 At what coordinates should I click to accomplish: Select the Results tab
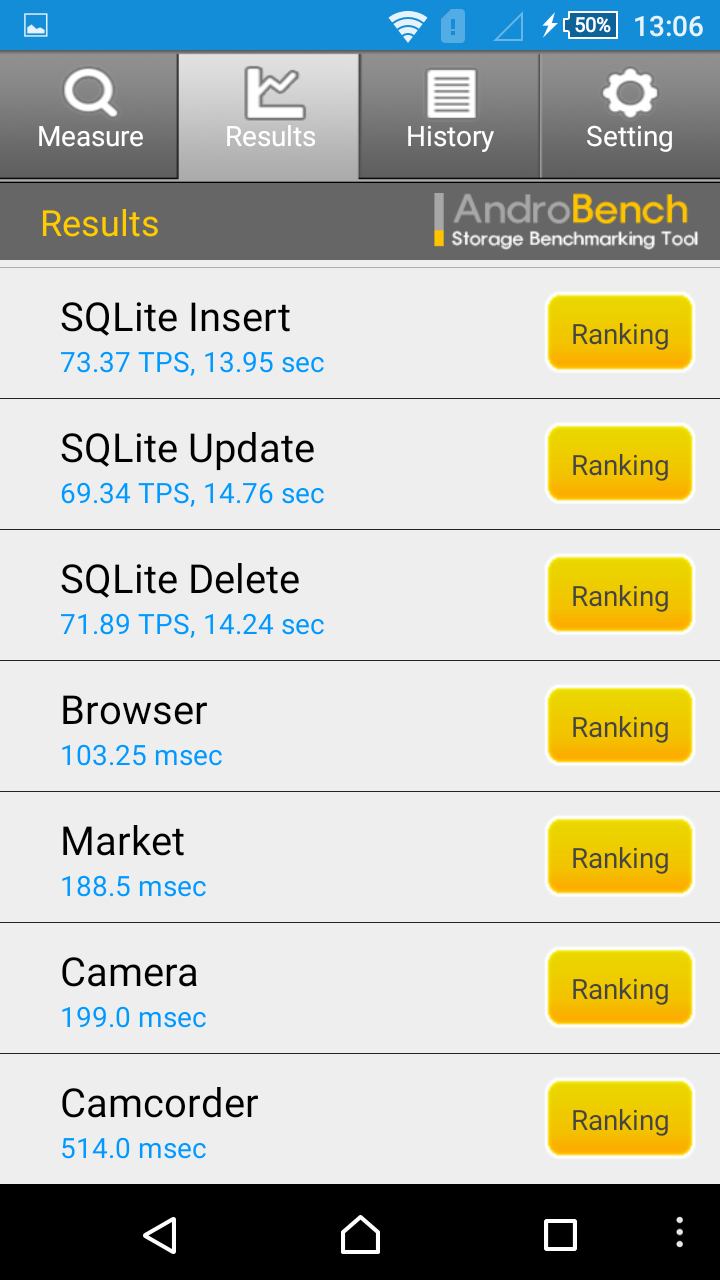[x=270, y=116]
